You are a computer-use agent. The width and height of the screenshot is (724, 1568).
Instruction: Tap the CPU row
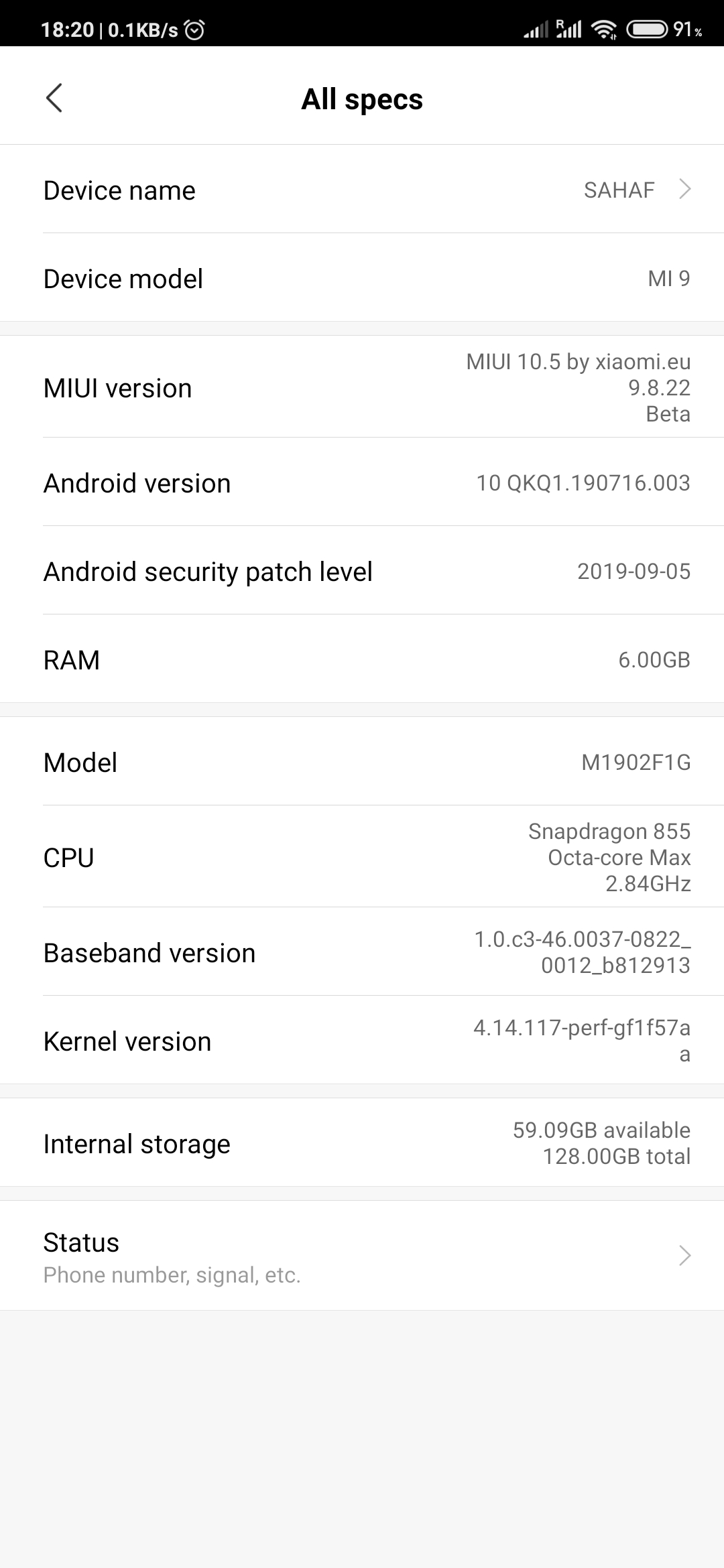coord(362,857)
